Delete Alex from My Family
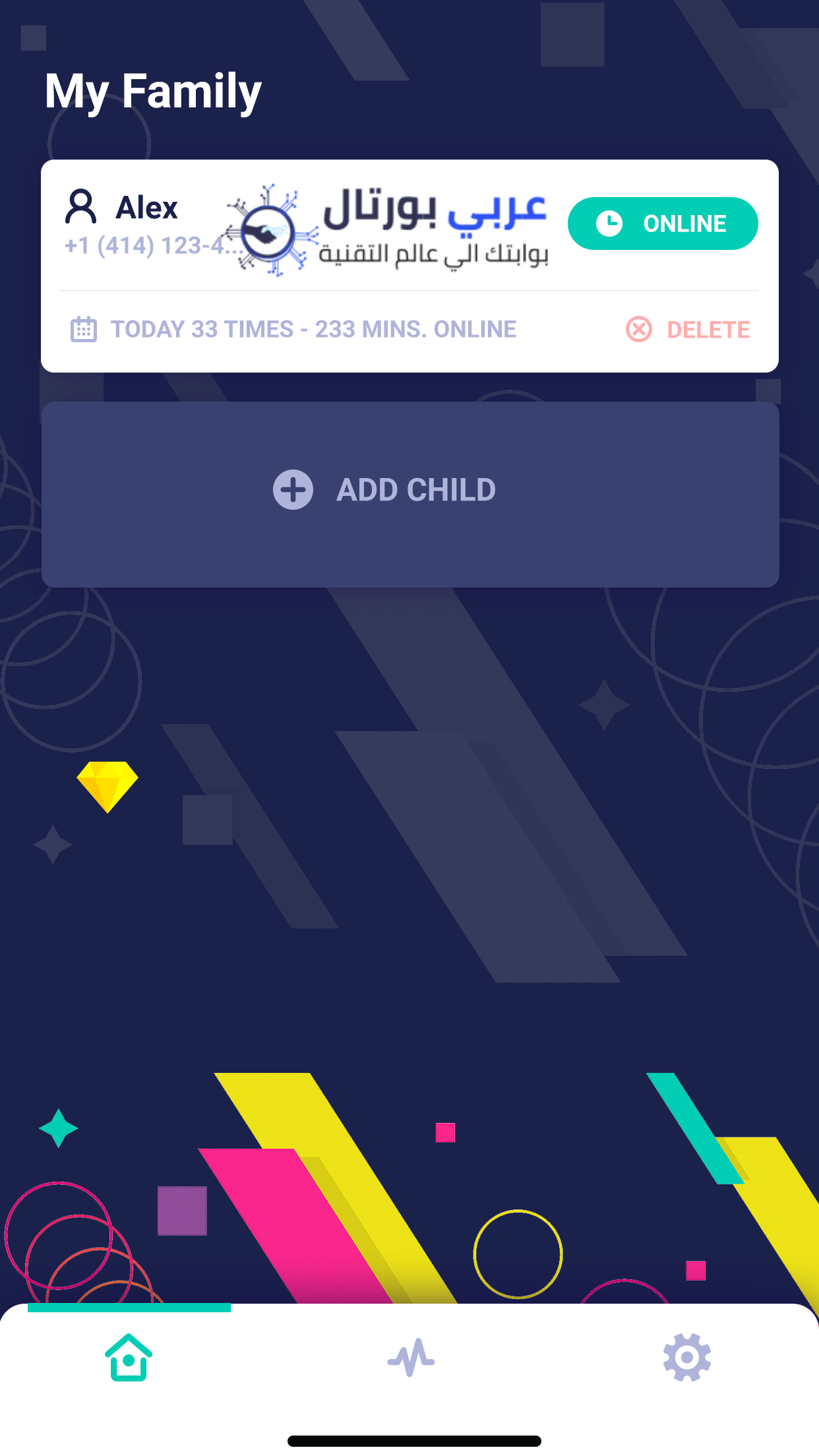Viewport: 819px width, 1456px height. coord(688,329)
